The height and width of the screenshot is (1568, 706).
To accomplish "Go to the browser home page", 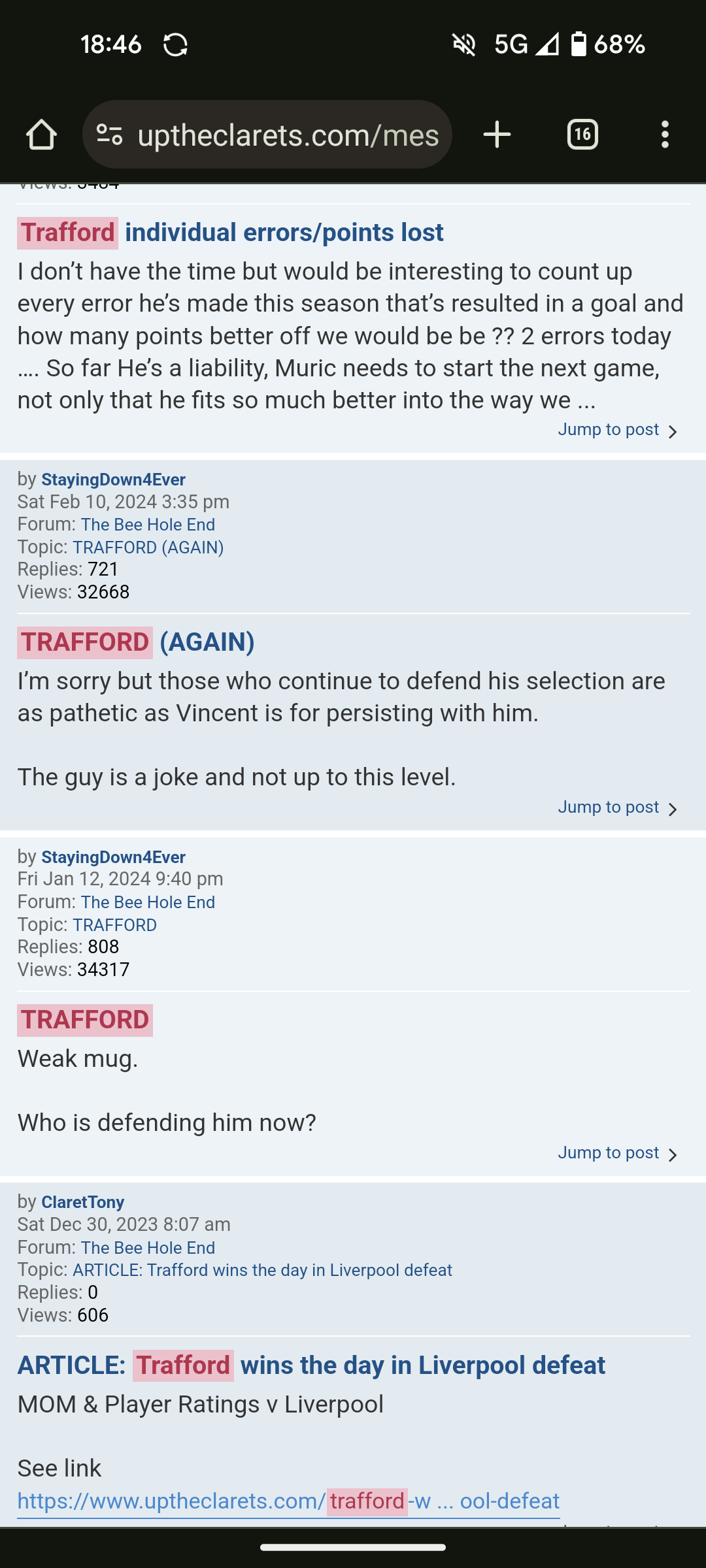I will 41,135.
